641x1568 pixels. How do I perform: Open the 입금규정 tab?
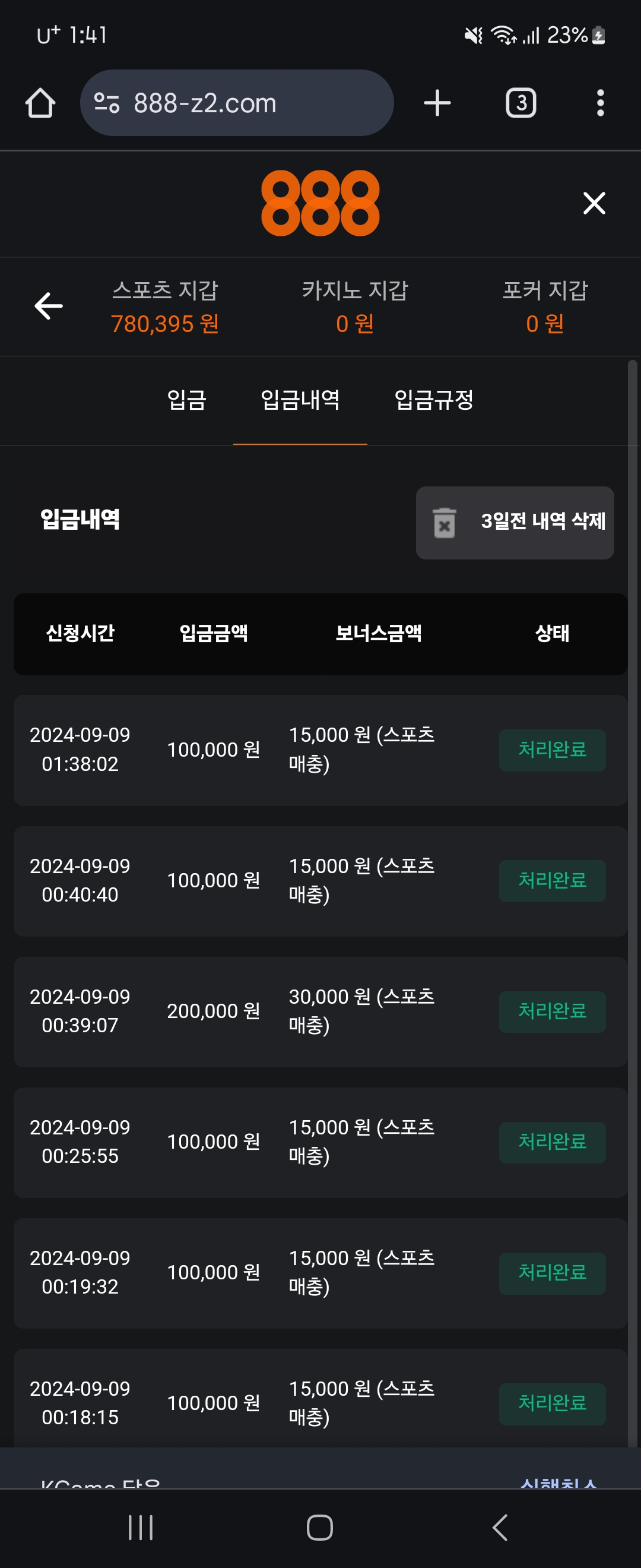point(434,400)
